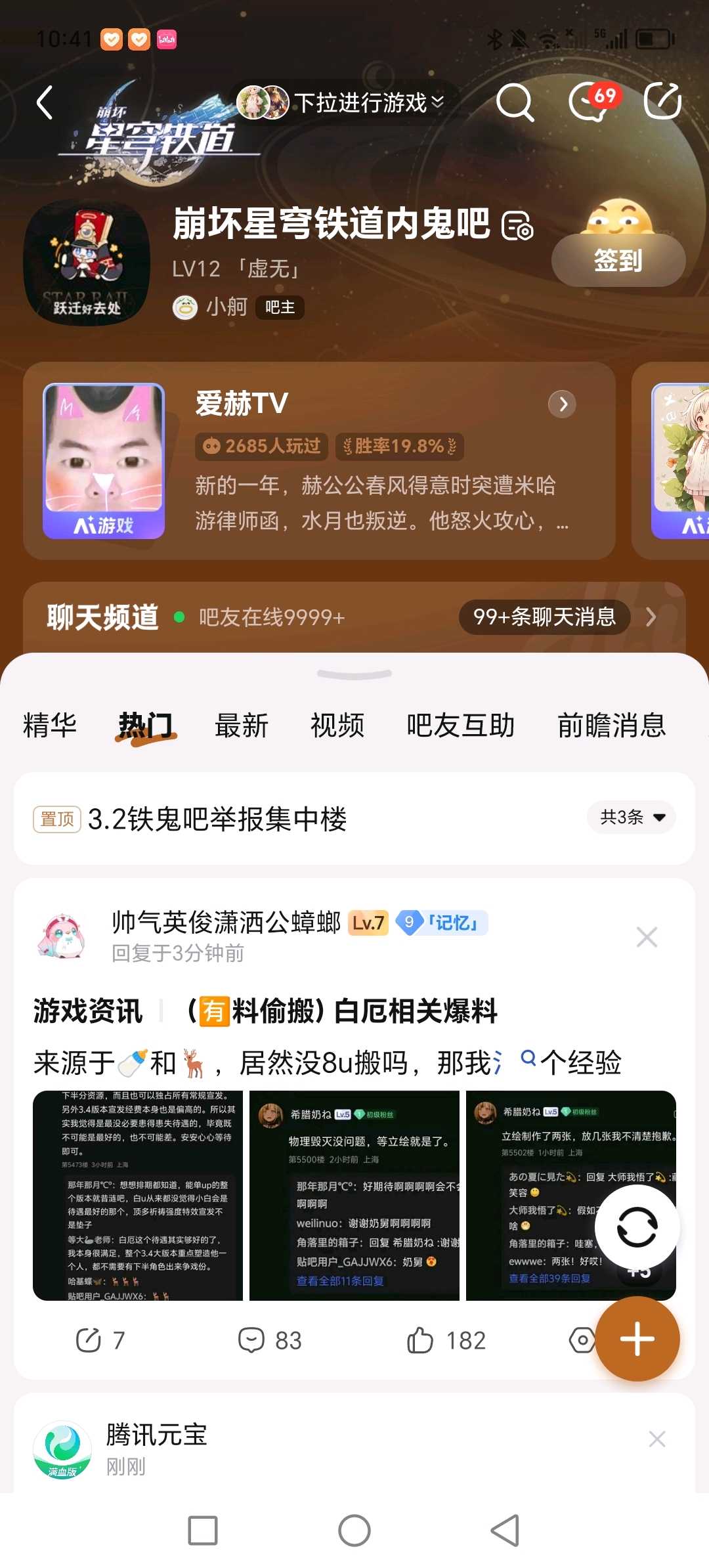Viewport: 709px width, 1568px height.
Task: Switch to the 前瞻消息 tab
Action: click(611, 726)
